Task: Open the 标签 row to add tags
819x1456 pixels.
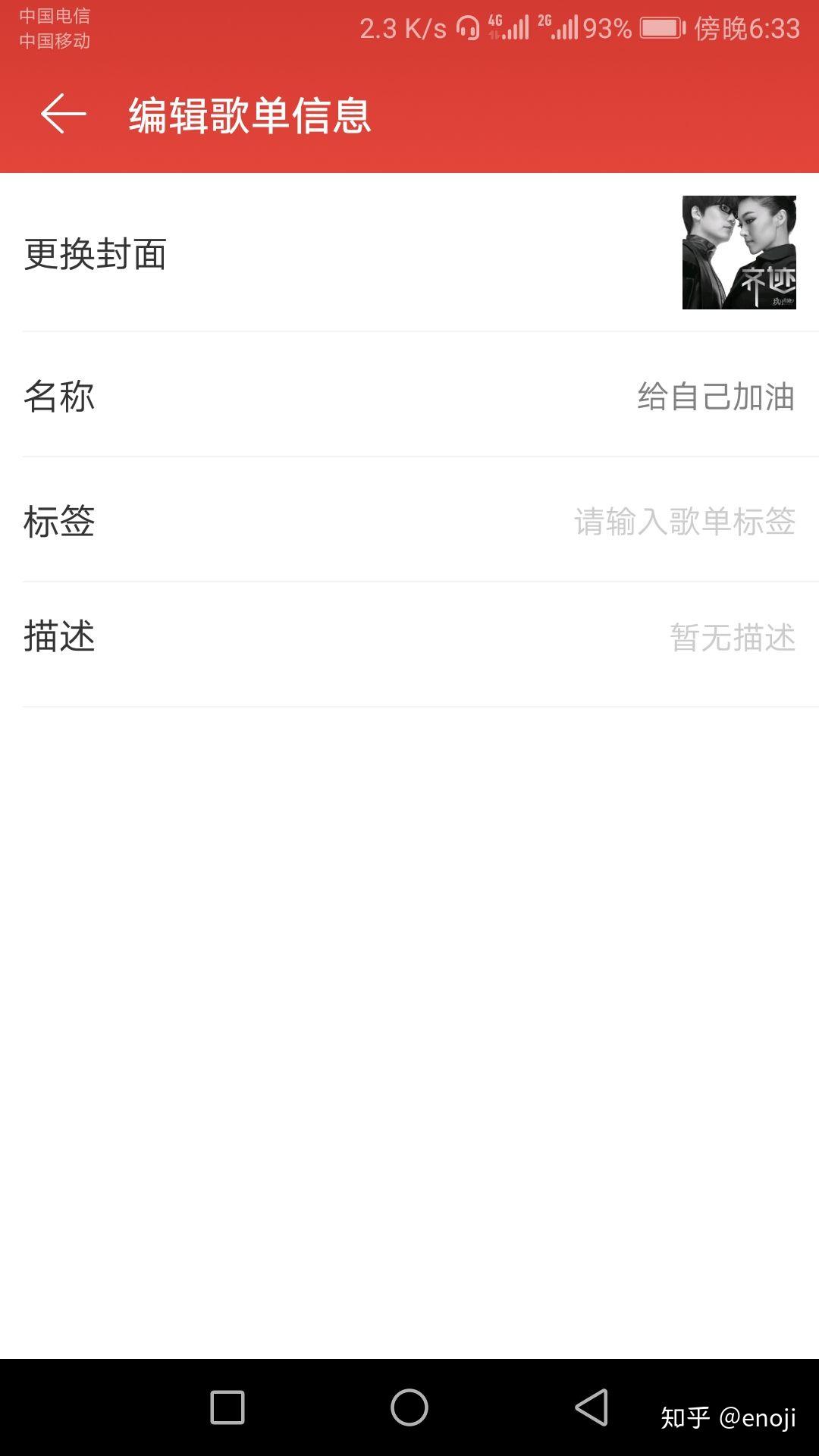Action: point(409,521)
